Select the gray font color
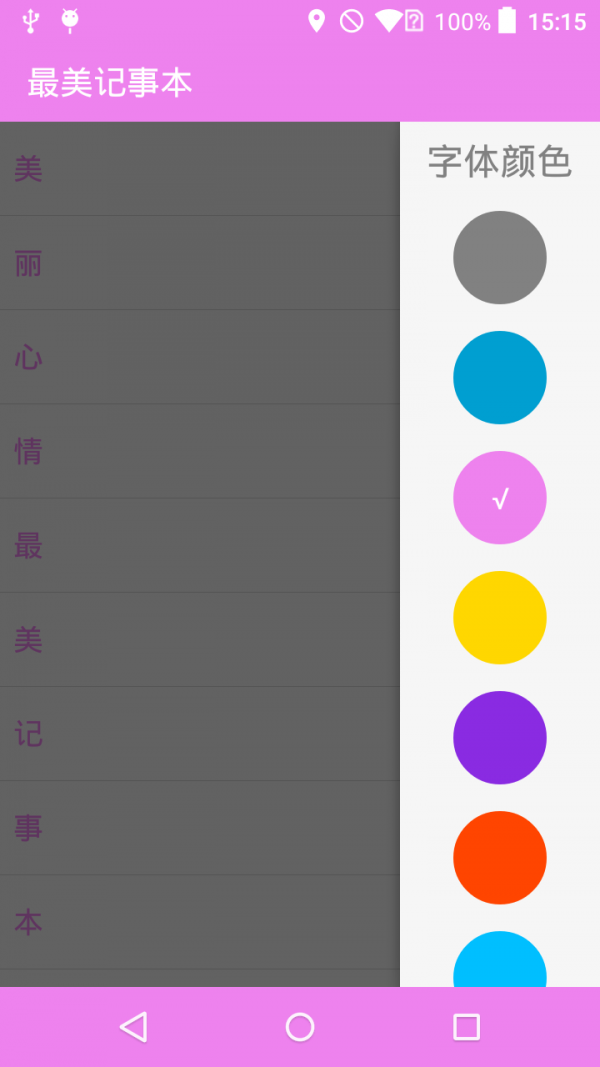Viewport: 600px width, 1067px height. (499, 257)
